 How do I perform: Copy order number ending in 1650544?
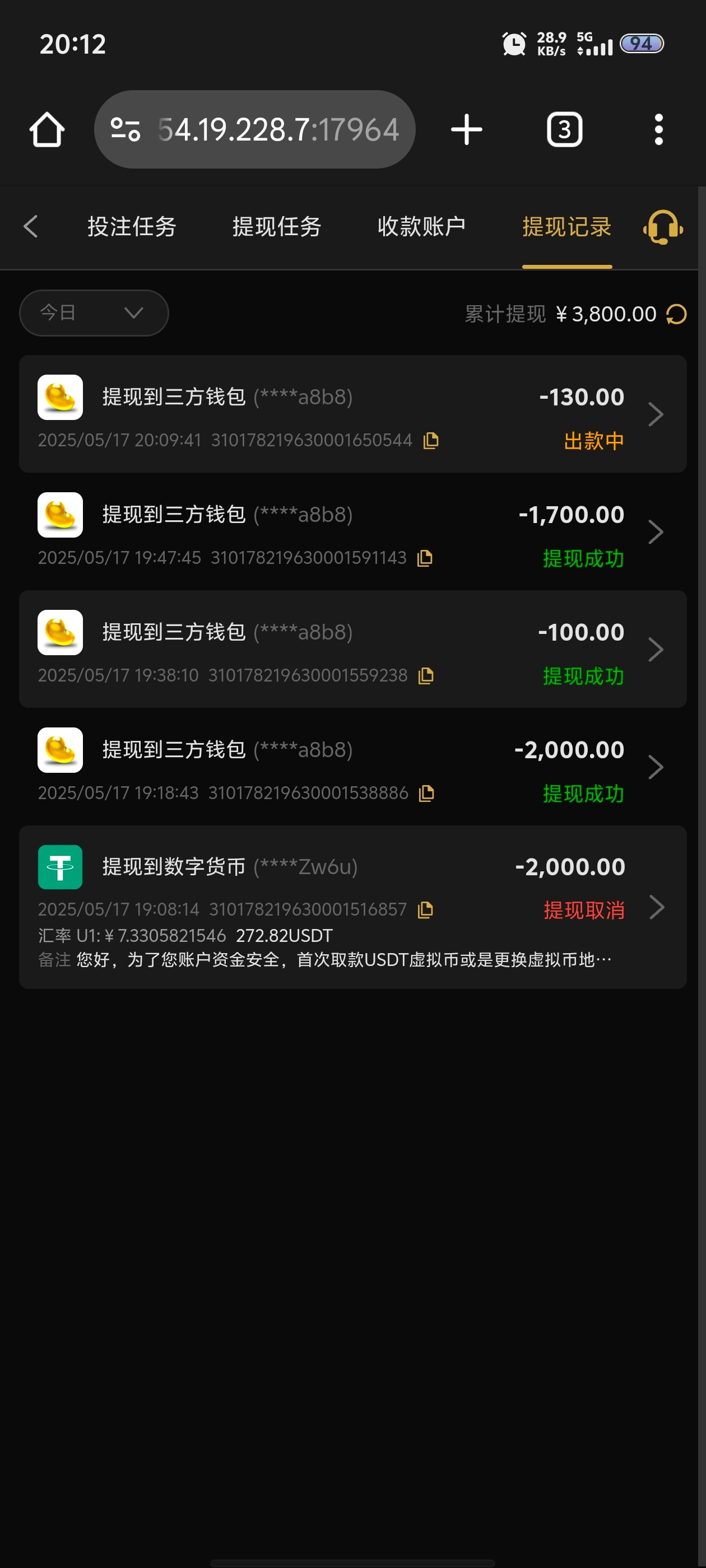click(431, 440)
